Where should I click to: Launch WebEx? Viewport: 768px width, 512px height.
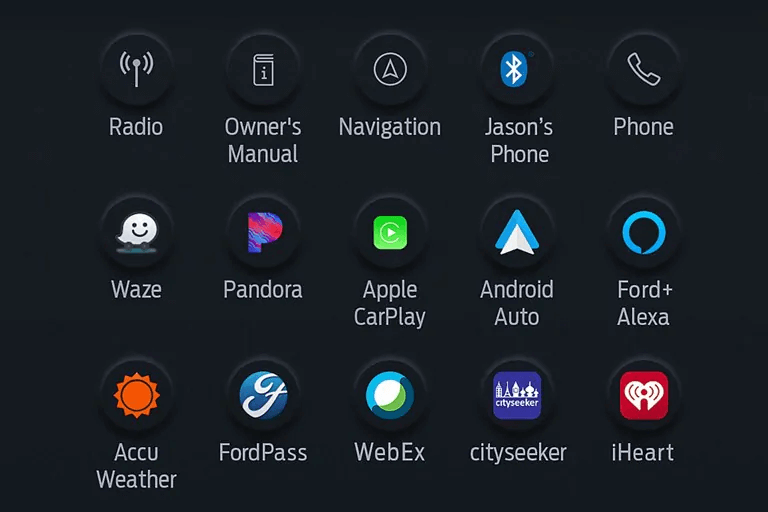tap(390, 395)
